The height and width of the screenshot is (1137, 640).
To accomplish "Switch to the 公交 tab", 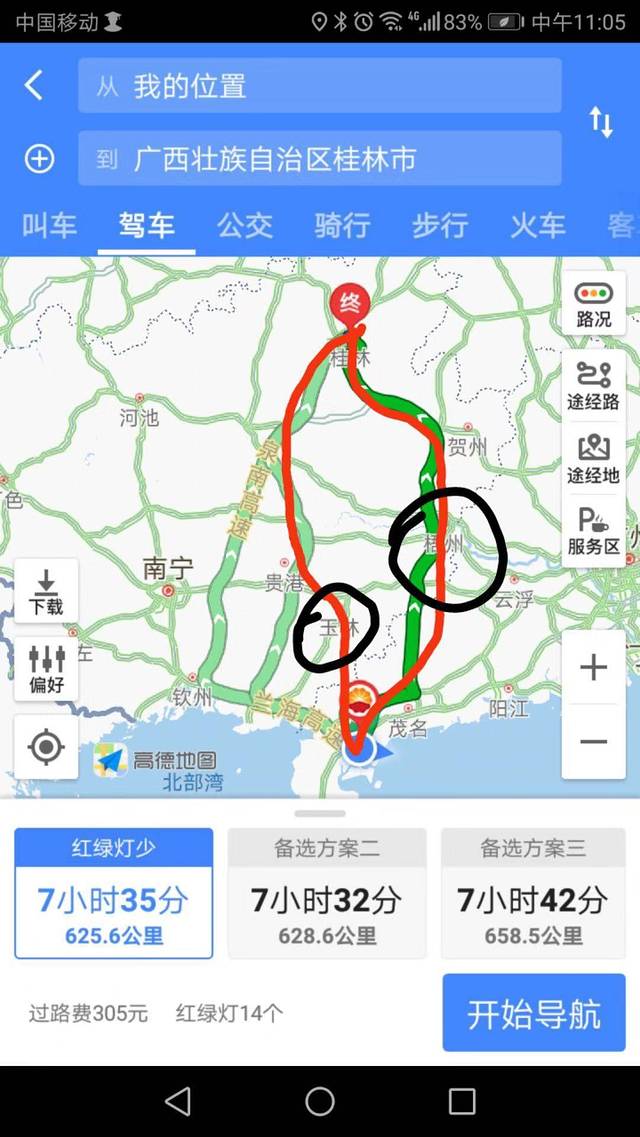I will [x=245, y=225].
